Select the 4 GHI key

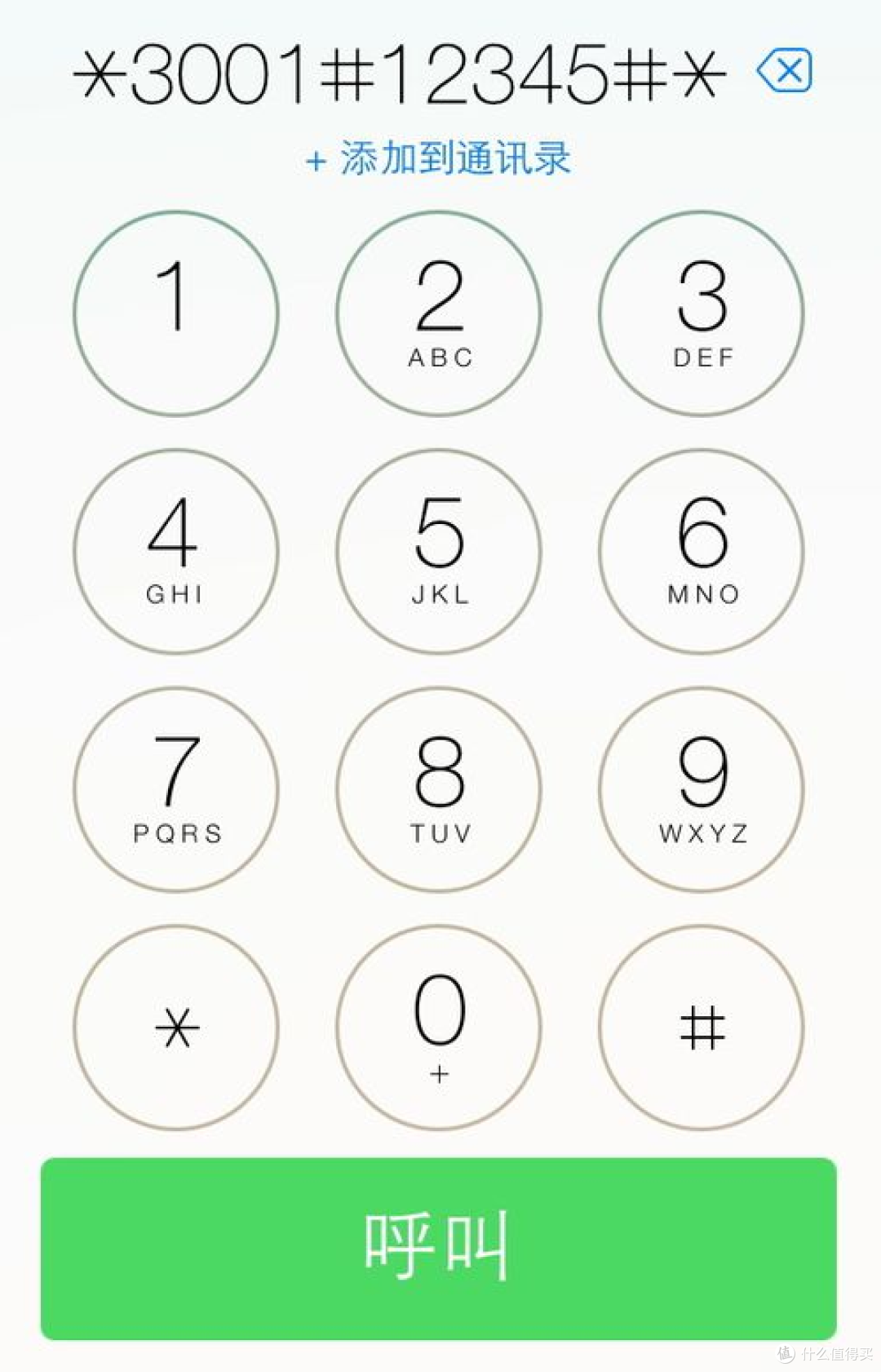point(176,551)
